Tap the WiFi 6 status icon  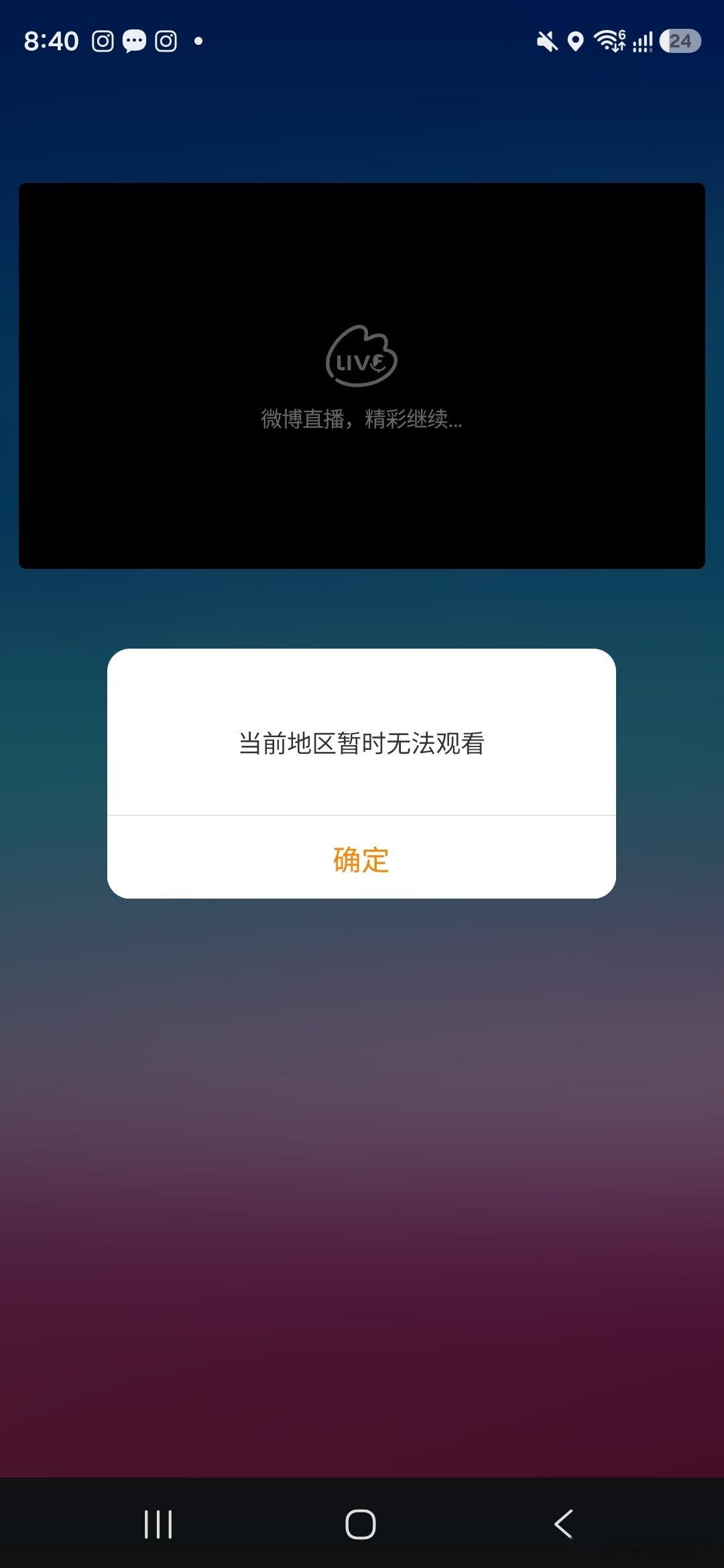607,42
